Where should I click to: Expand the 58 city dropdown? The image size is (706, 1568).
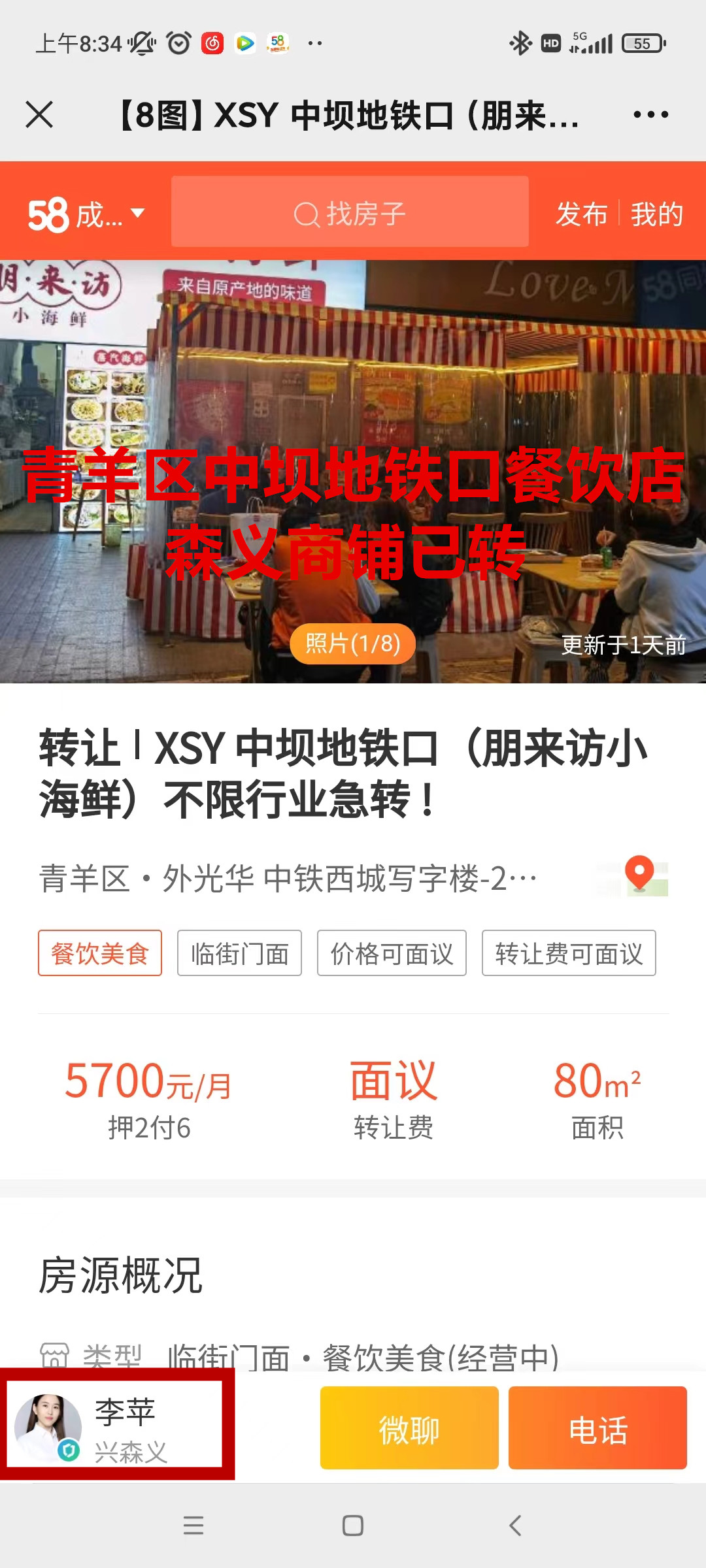pyautogui.click(x=86, y=214)
